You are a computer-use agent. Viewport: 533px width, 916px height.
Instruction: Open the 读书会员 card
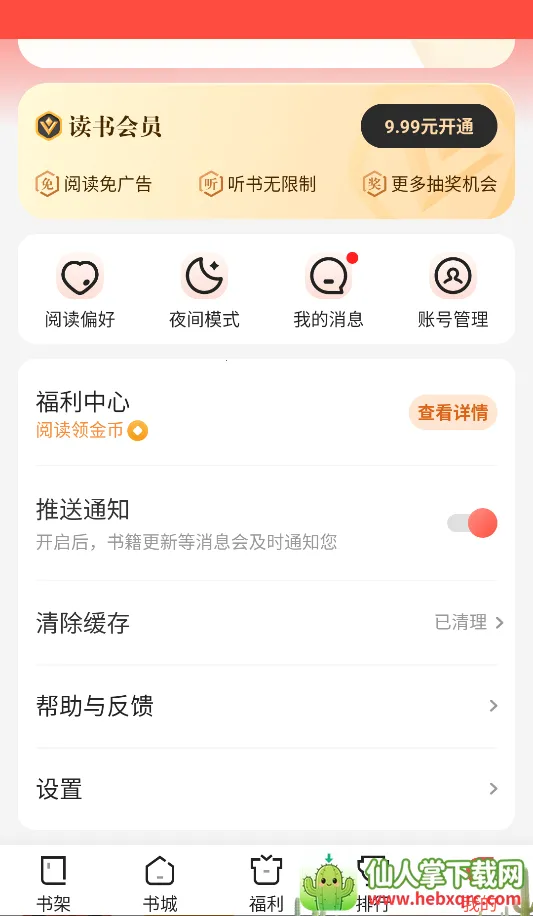[266, 151]
